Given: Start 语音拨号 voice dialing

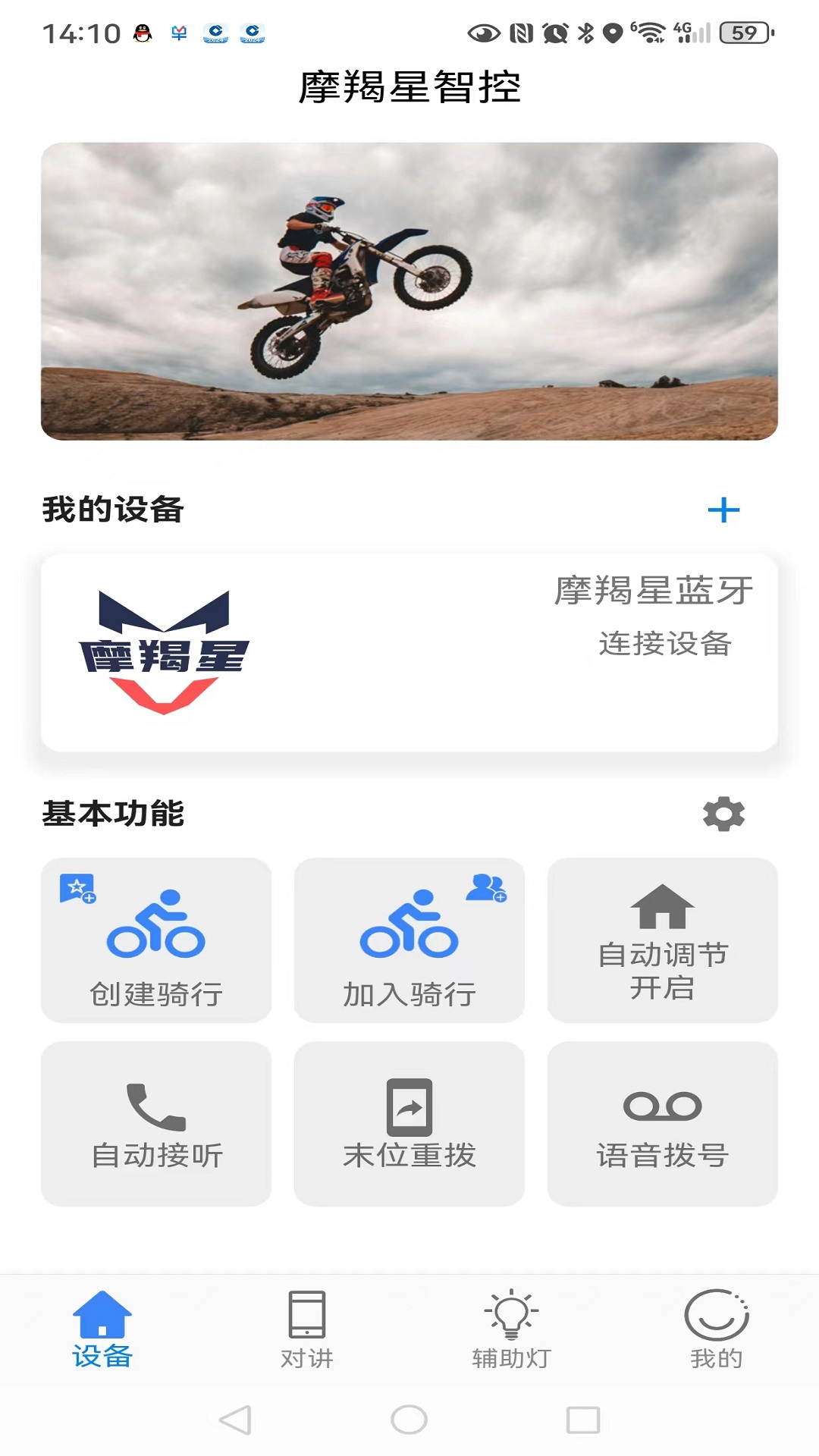Looking at the screenshot, I should [662, 1124].
